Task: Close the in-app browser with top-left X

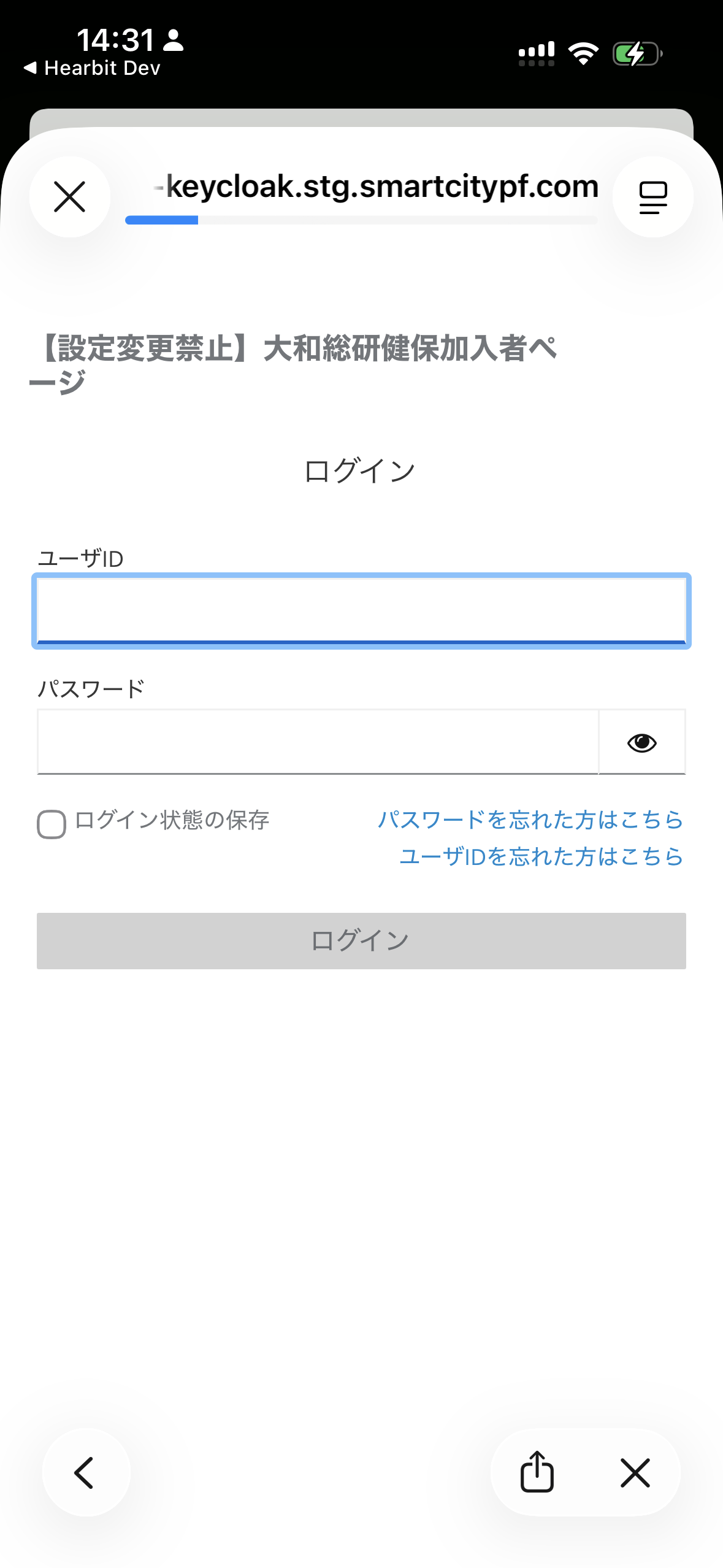Action: click(69, 196)
